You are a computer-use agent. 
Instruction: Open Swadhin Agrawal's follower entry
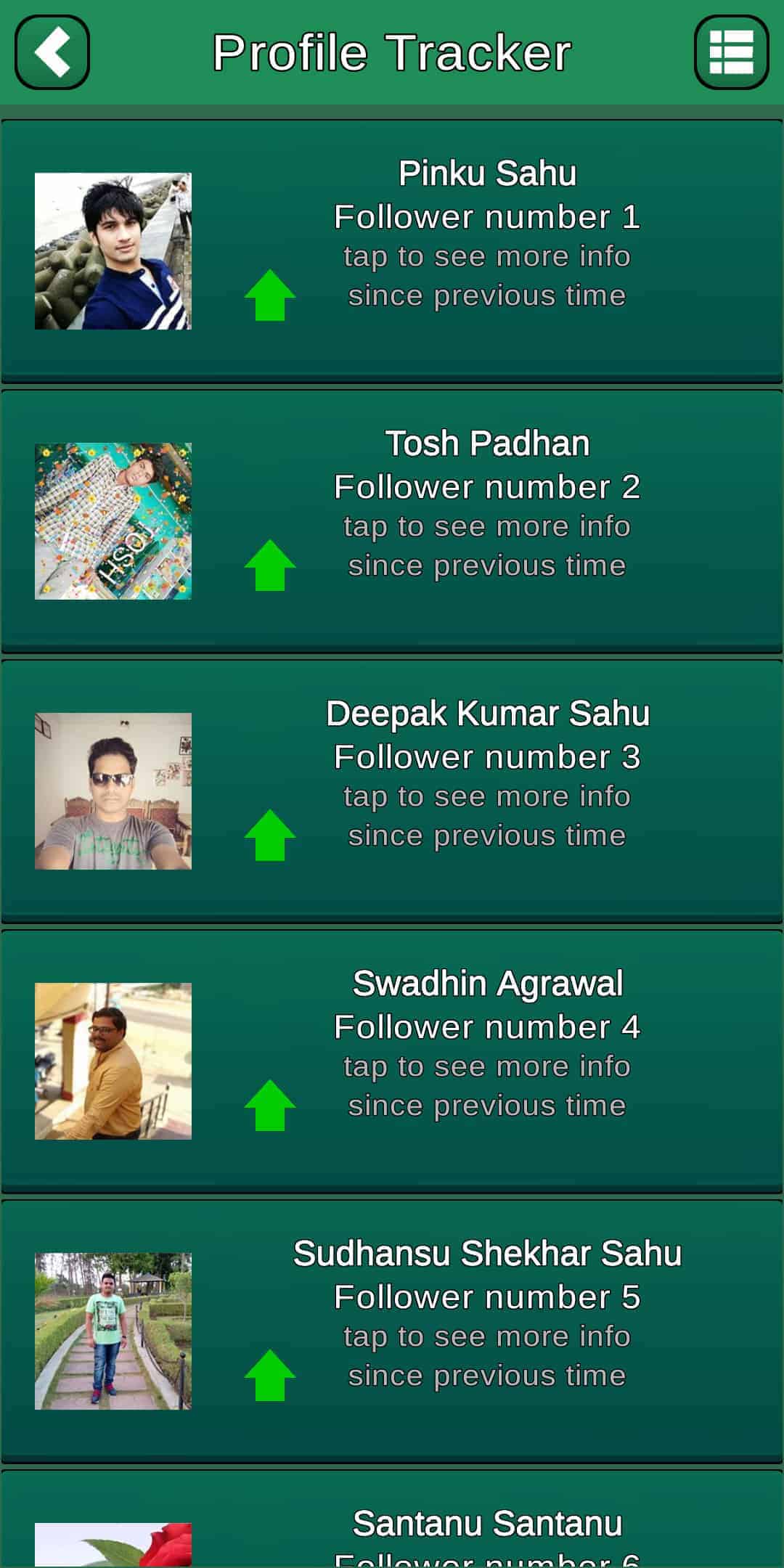click(392, 1061)
